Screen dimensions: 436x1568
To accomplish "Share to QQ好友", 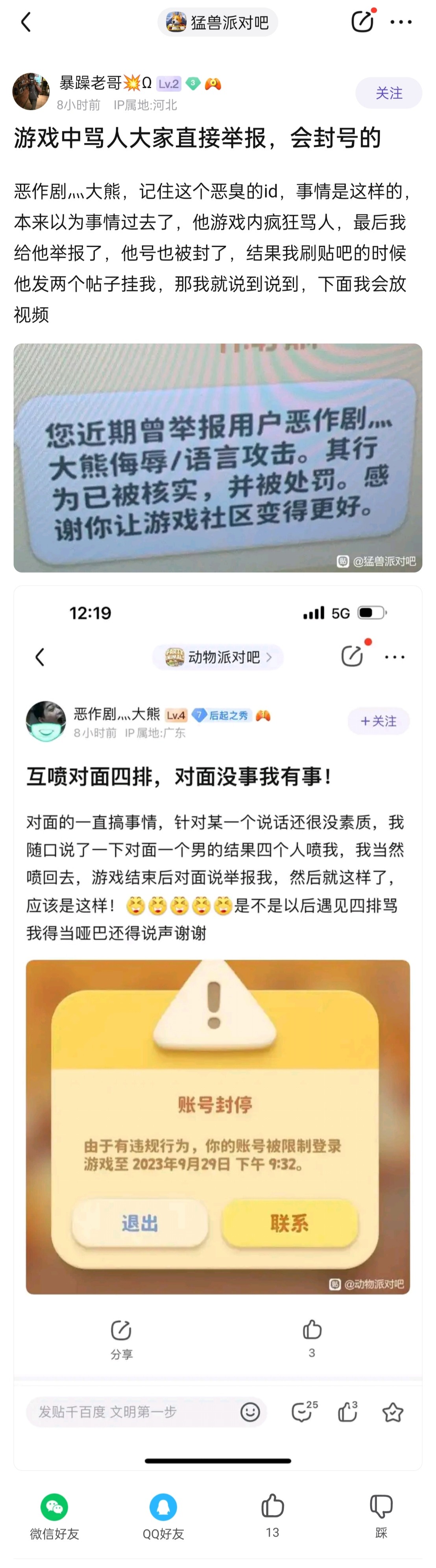I will coord(163,1515).
